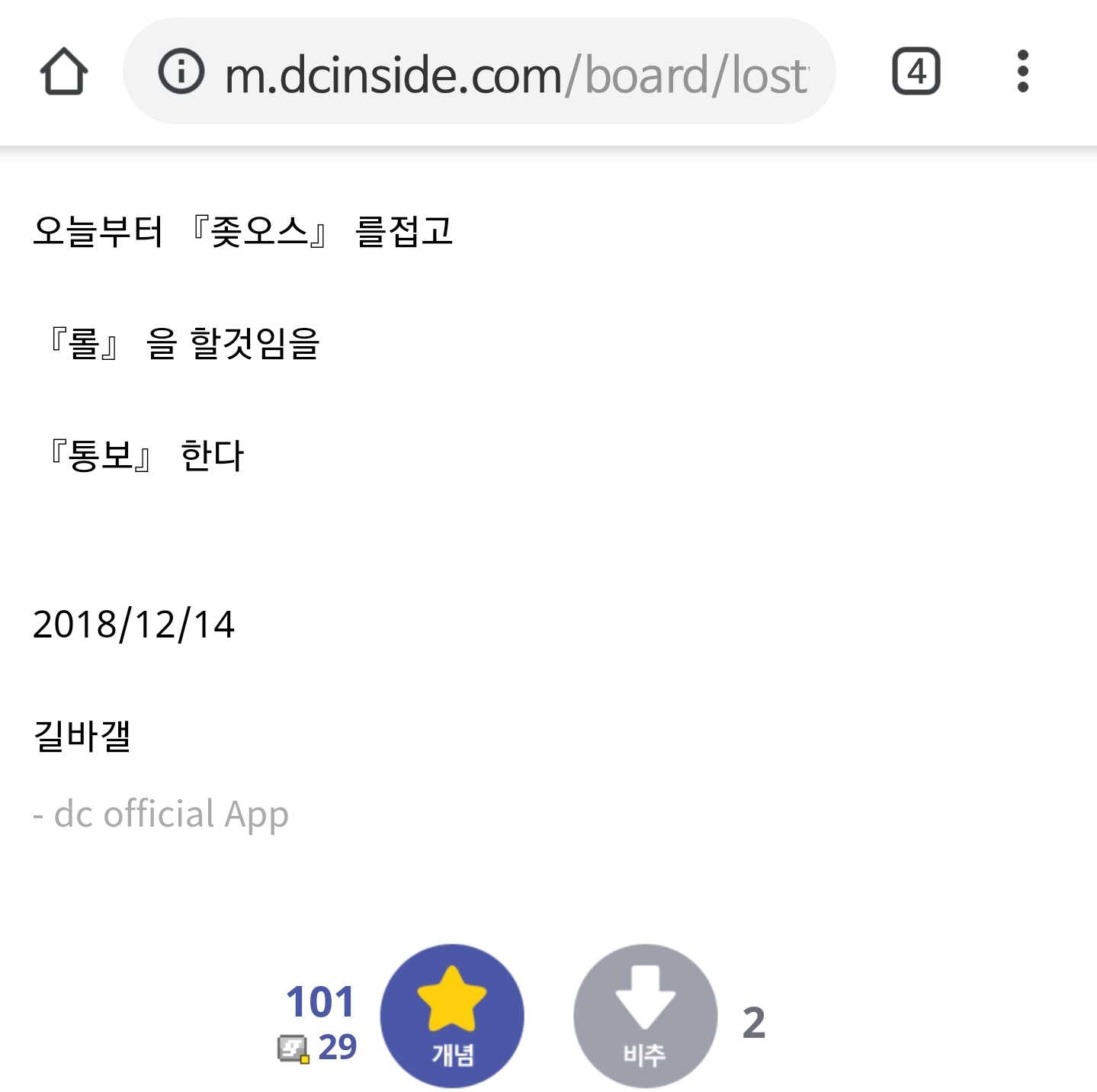Open the browser overflow menu
Viewport: 1097px width, 1092px height.
coord(1022,72)
